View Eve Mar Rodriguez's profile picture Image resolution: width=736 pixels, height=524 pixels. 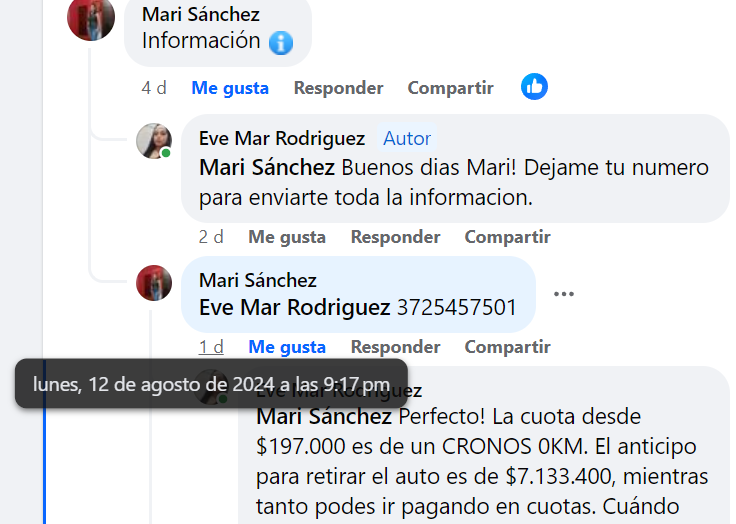click(x=154, y=141)
